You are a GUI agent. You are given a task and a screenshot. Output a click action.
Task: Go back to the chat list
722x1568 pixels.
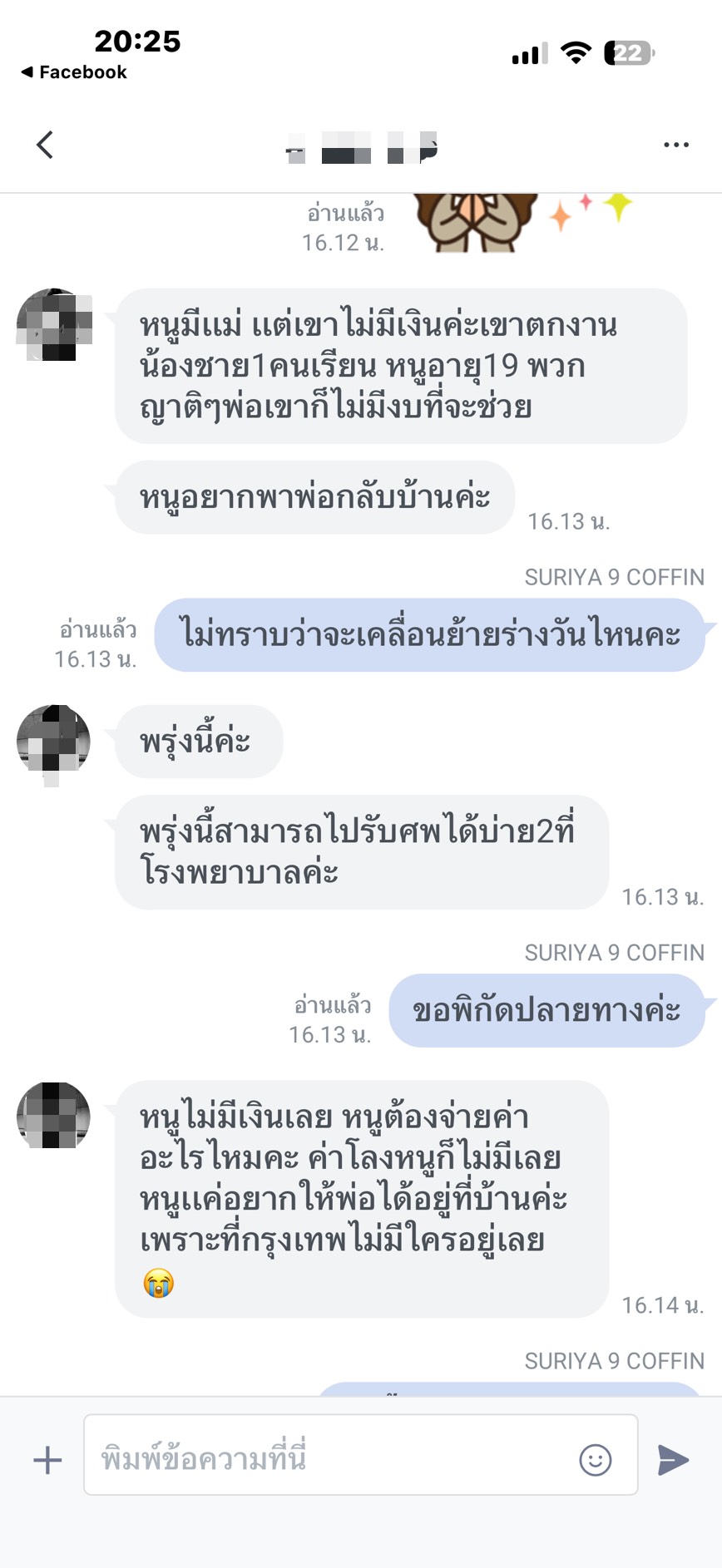pyautogui.click(x=45, y=145)
